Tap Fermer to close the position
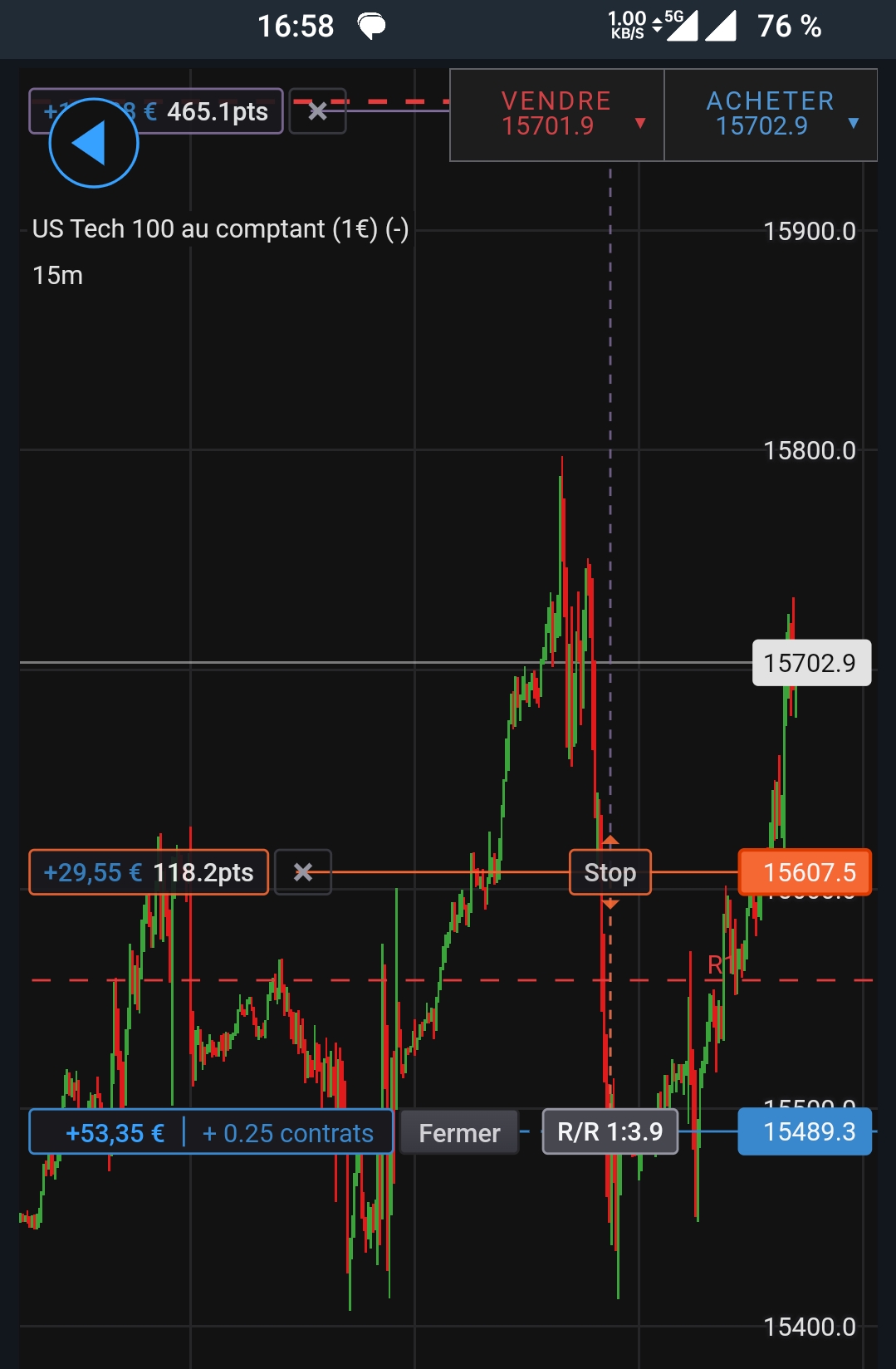 [459, 1133]
